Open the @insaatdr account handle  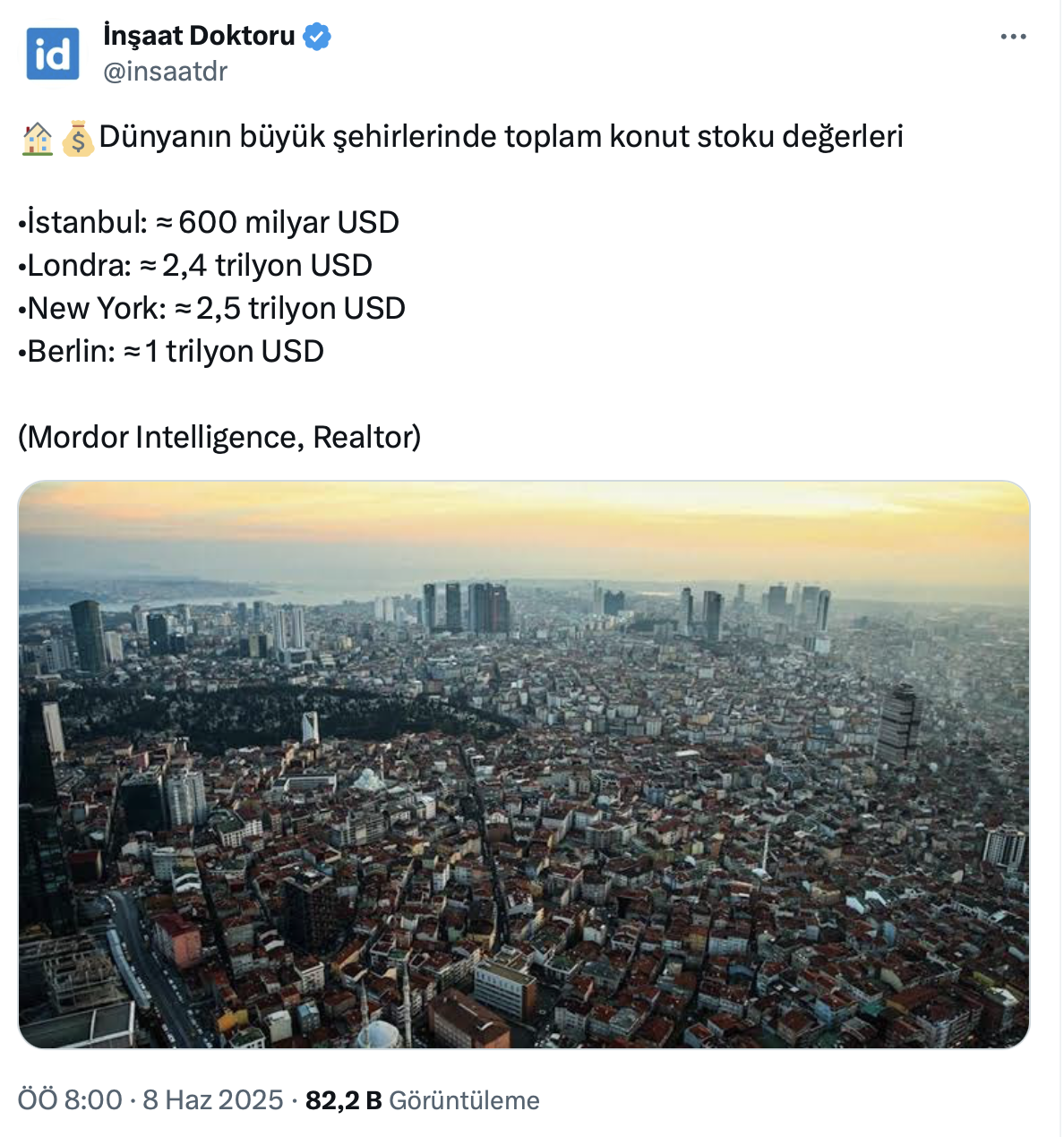click(166, 72)
